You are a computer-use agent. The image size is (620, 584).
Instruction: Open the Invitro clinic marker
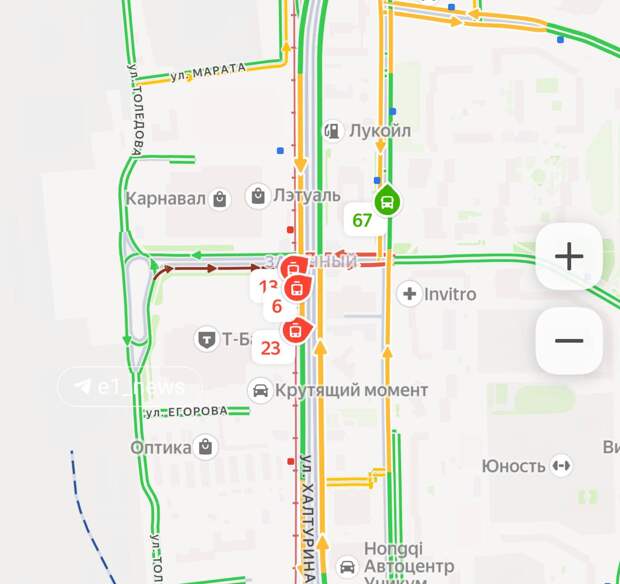409,294
